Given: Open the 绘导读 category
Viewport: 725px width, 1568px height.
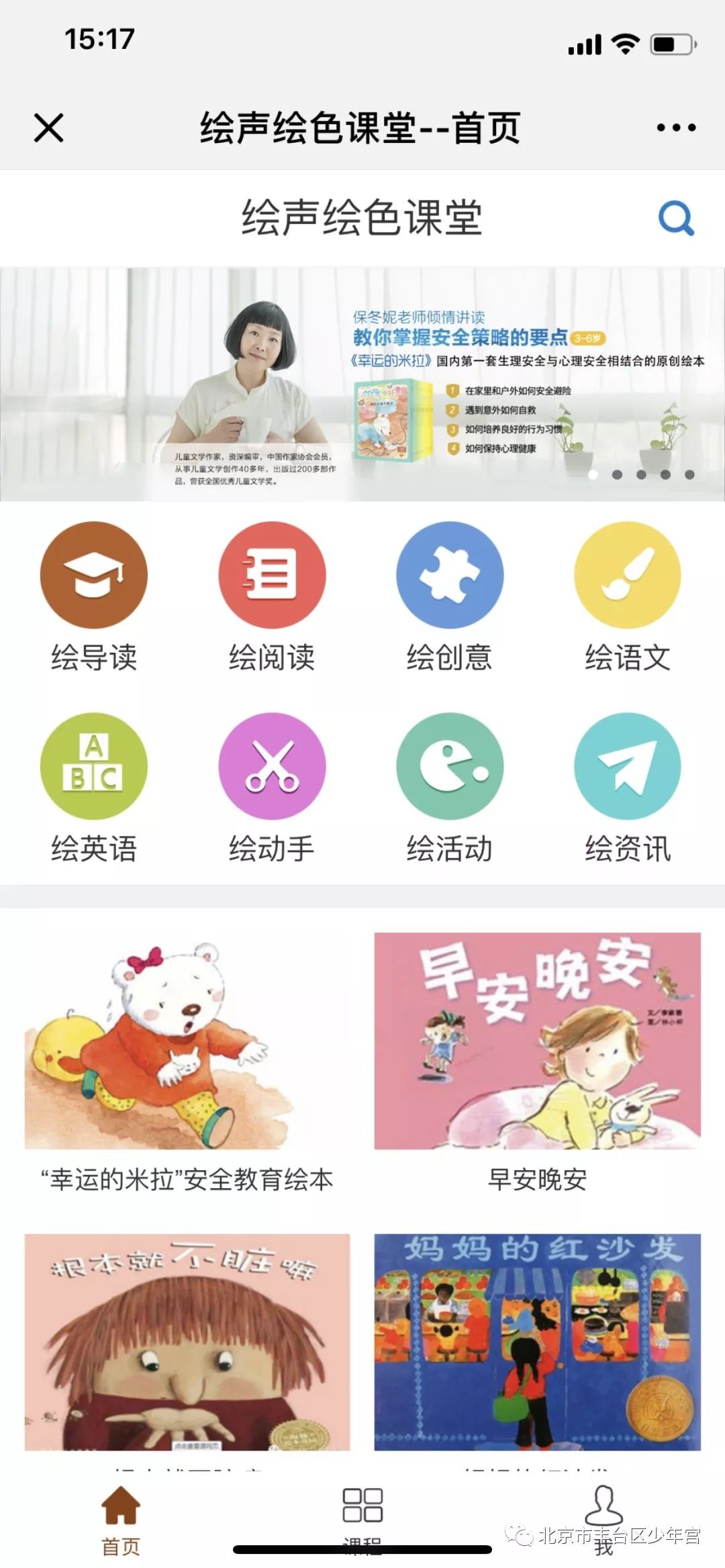Looking at the screenshot, I should [94, 597].
